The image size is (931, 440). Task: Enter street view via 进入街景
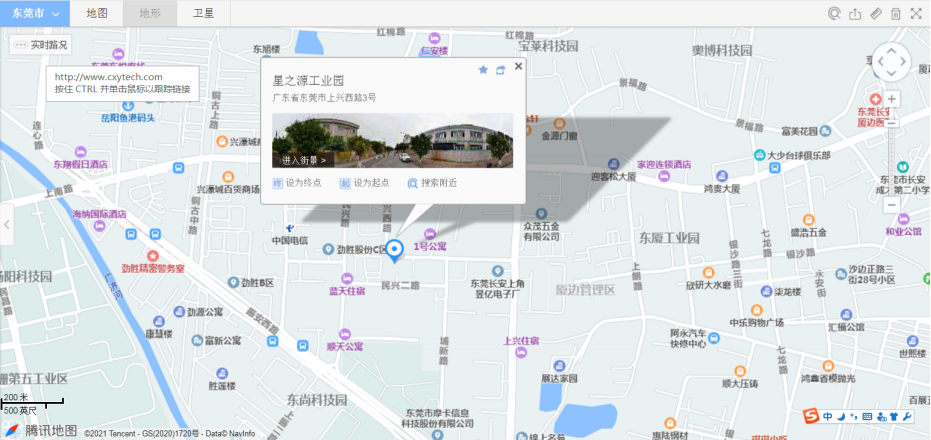[x=305, y=159]
